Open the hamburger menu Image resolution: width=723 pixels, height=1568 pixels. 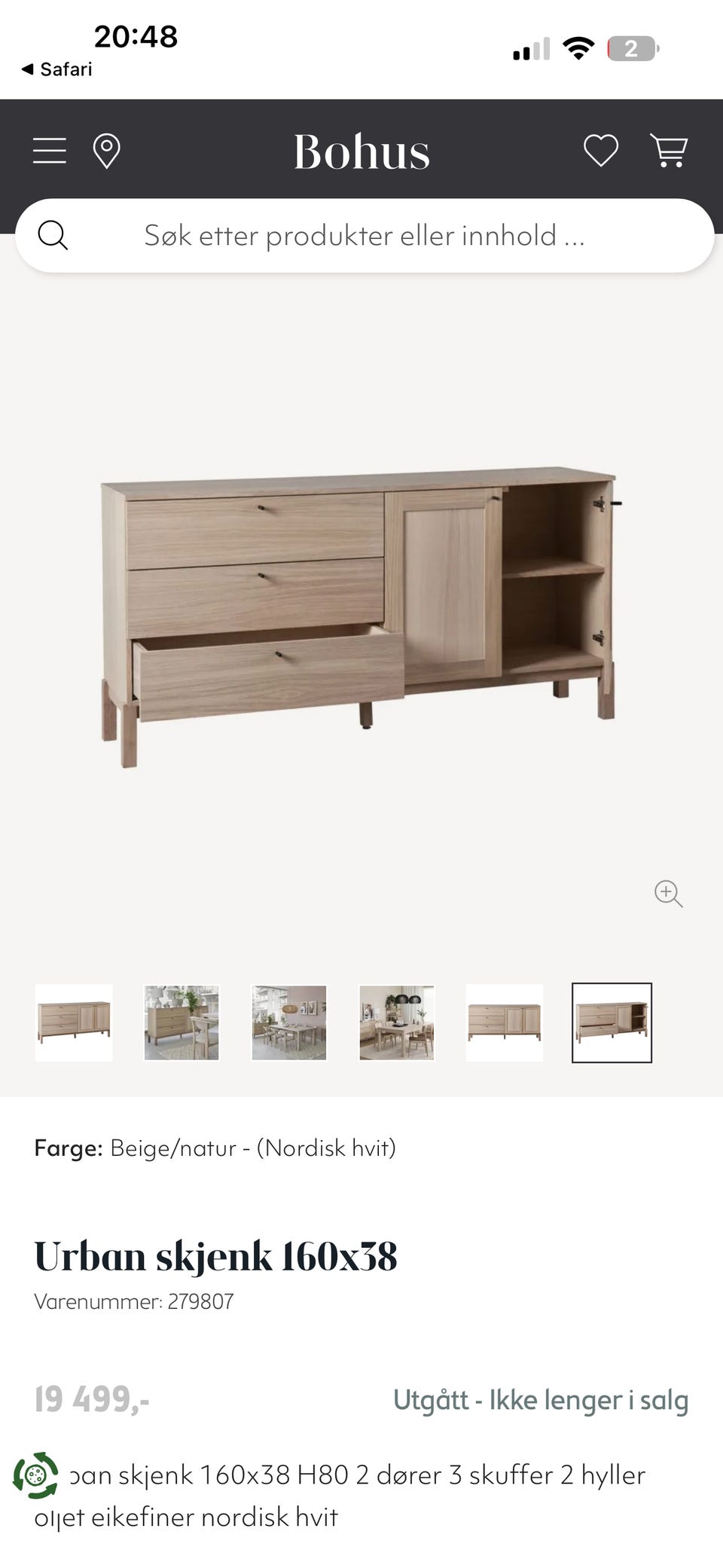click(50, 151)
